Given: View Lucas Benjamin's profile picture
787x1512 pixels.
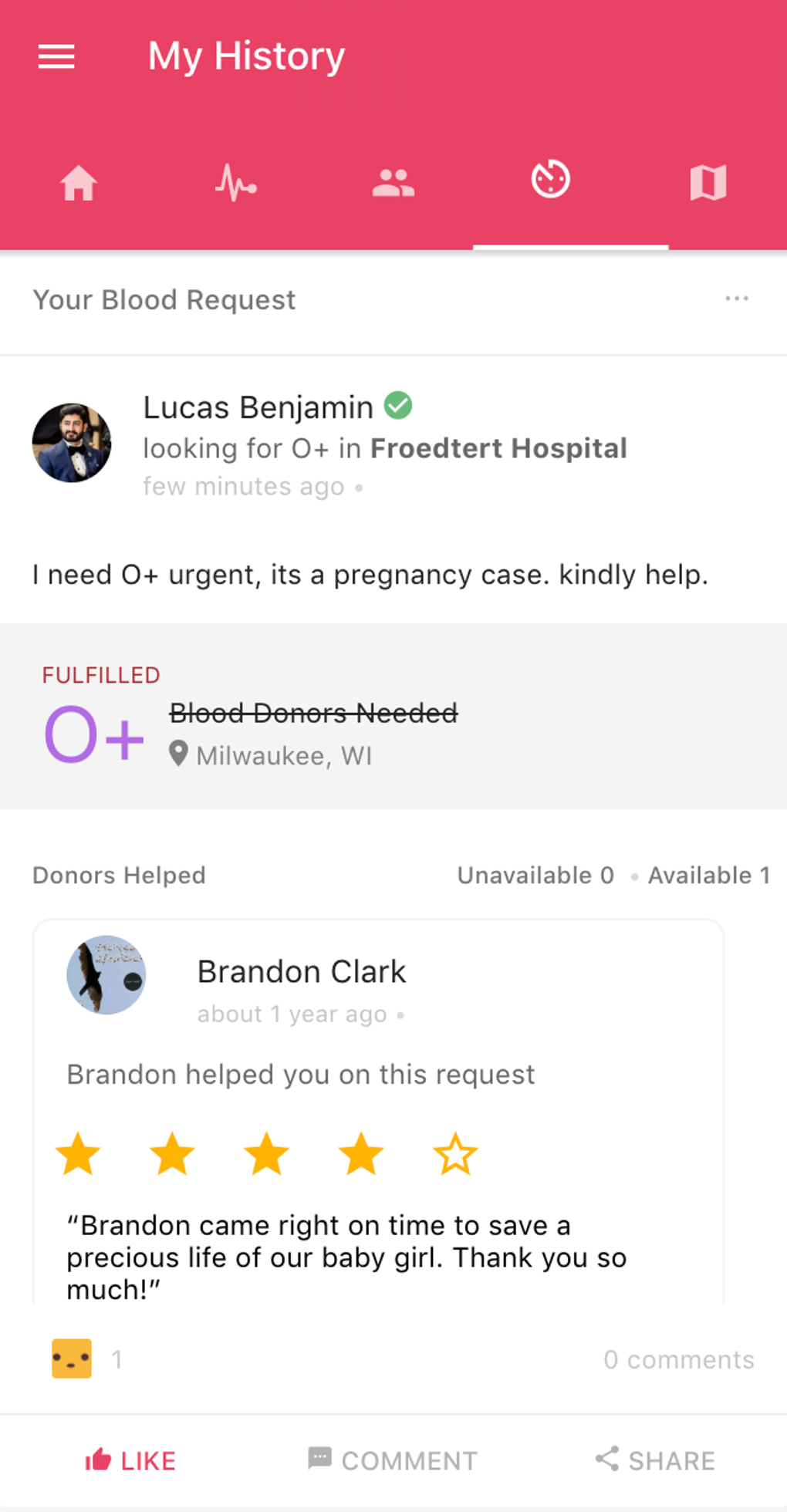Looking at the screenshot, I should (72, 444).
